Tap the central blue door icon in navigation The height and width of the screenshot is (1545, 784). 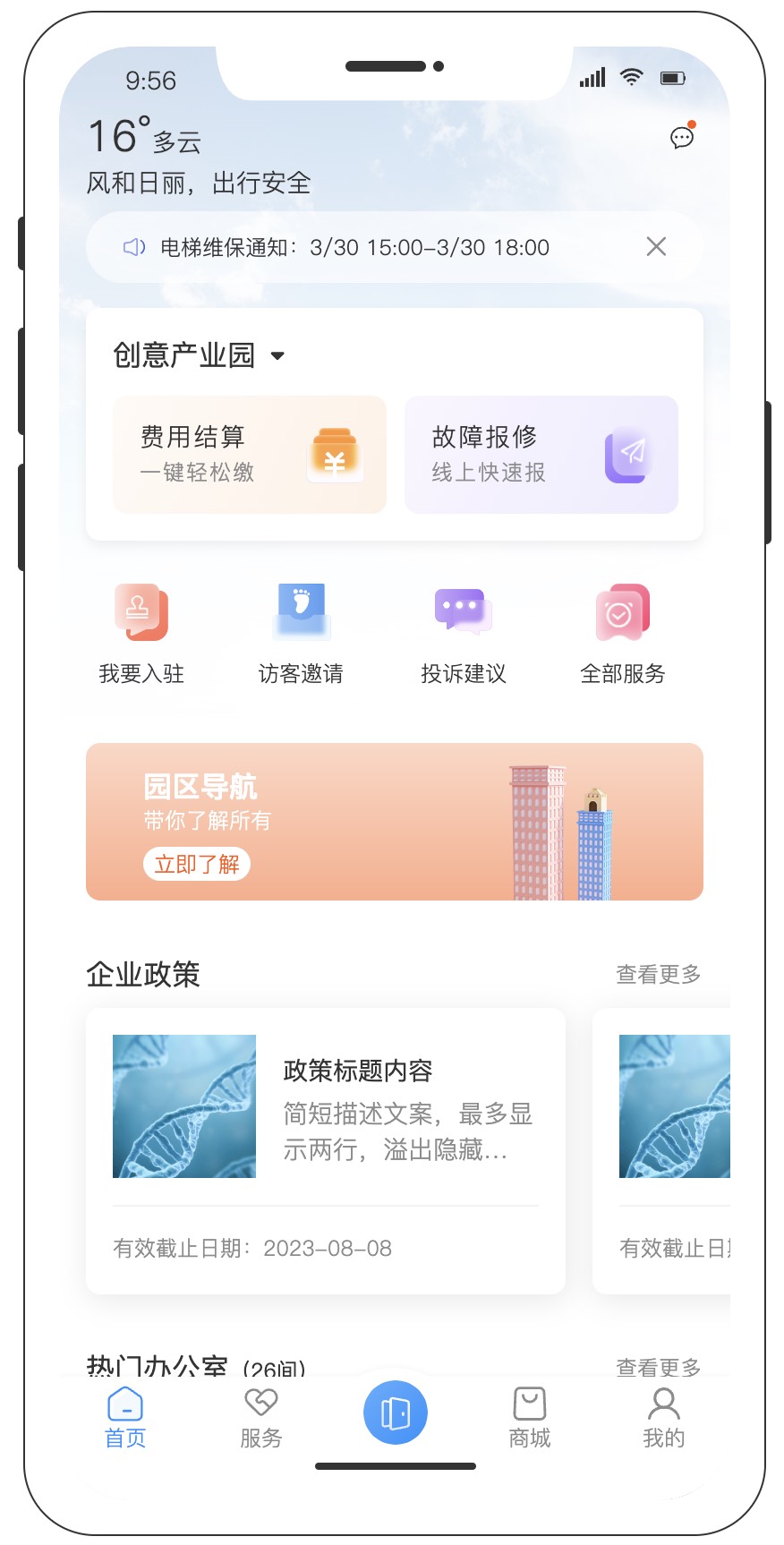tap(395, 1412)
